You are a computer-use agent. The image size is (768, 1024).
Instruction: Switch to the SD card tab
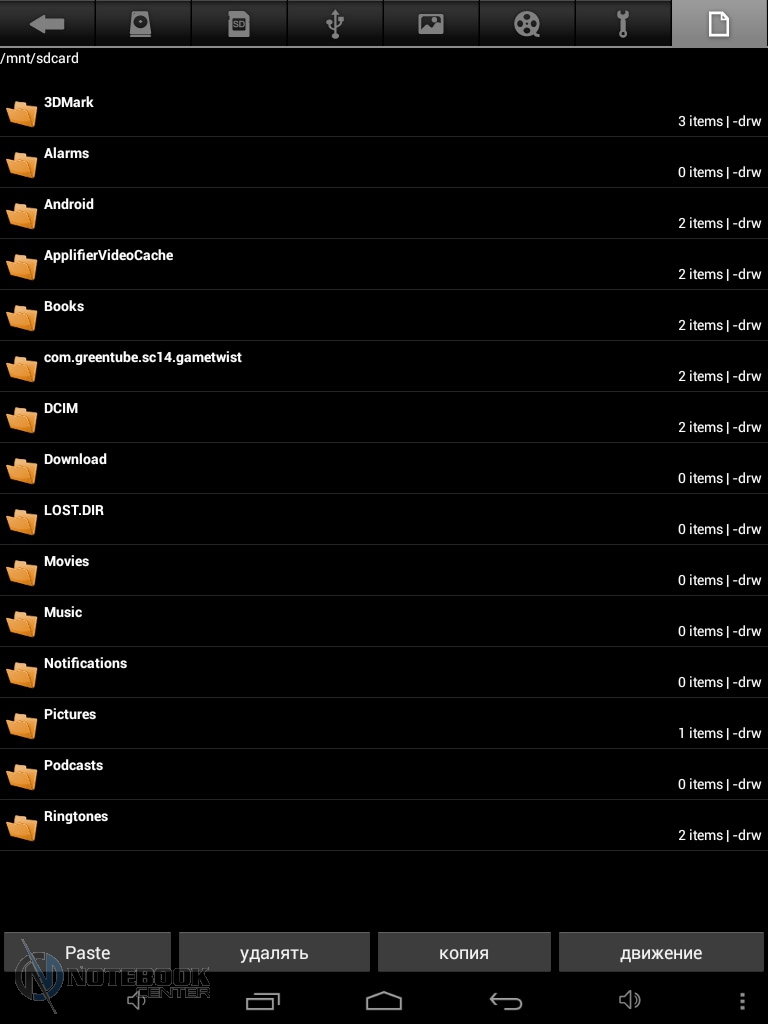click(238, 23)
